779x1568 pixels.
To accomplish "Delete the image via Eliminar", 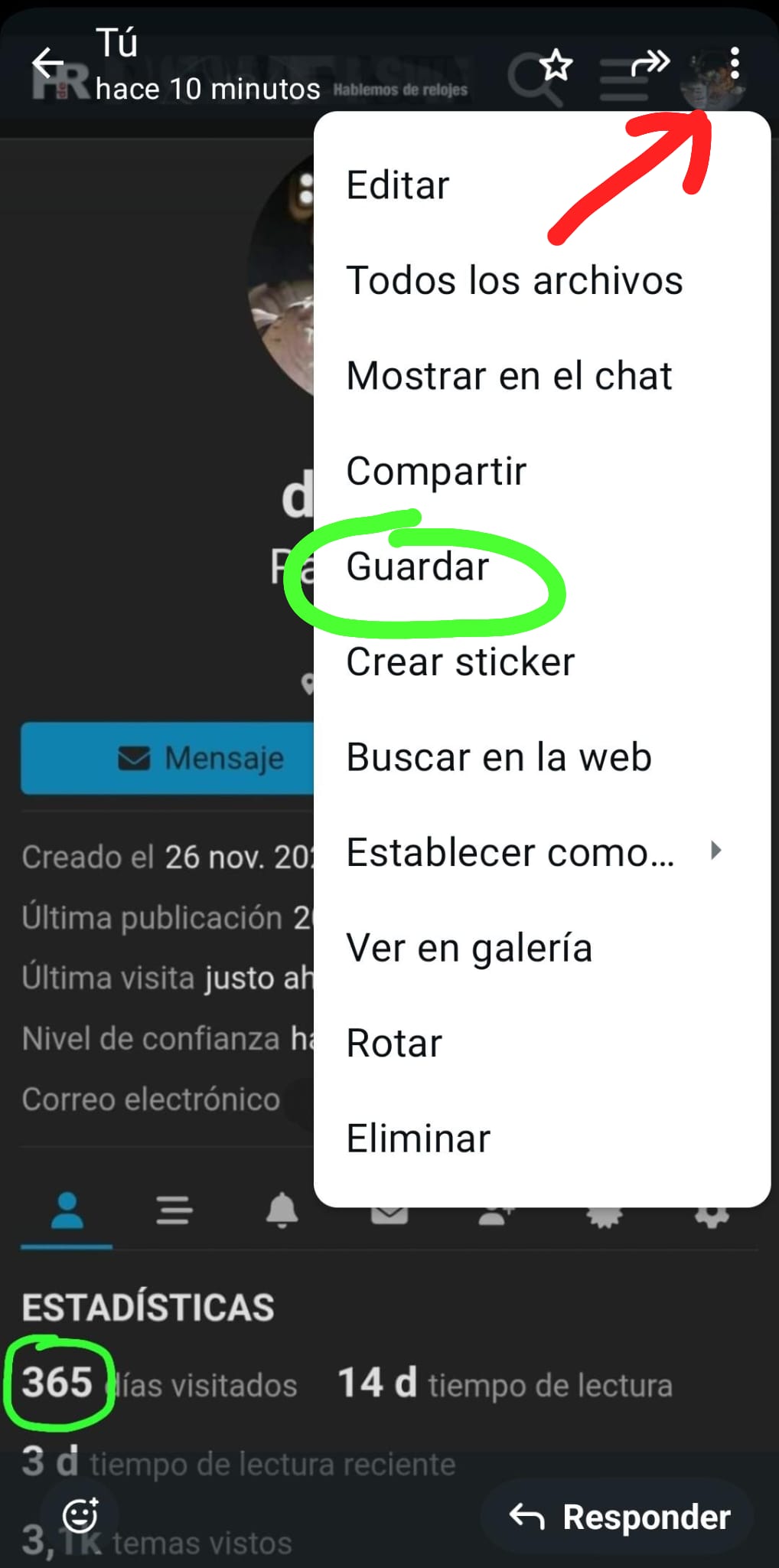I will [418, 1138].
